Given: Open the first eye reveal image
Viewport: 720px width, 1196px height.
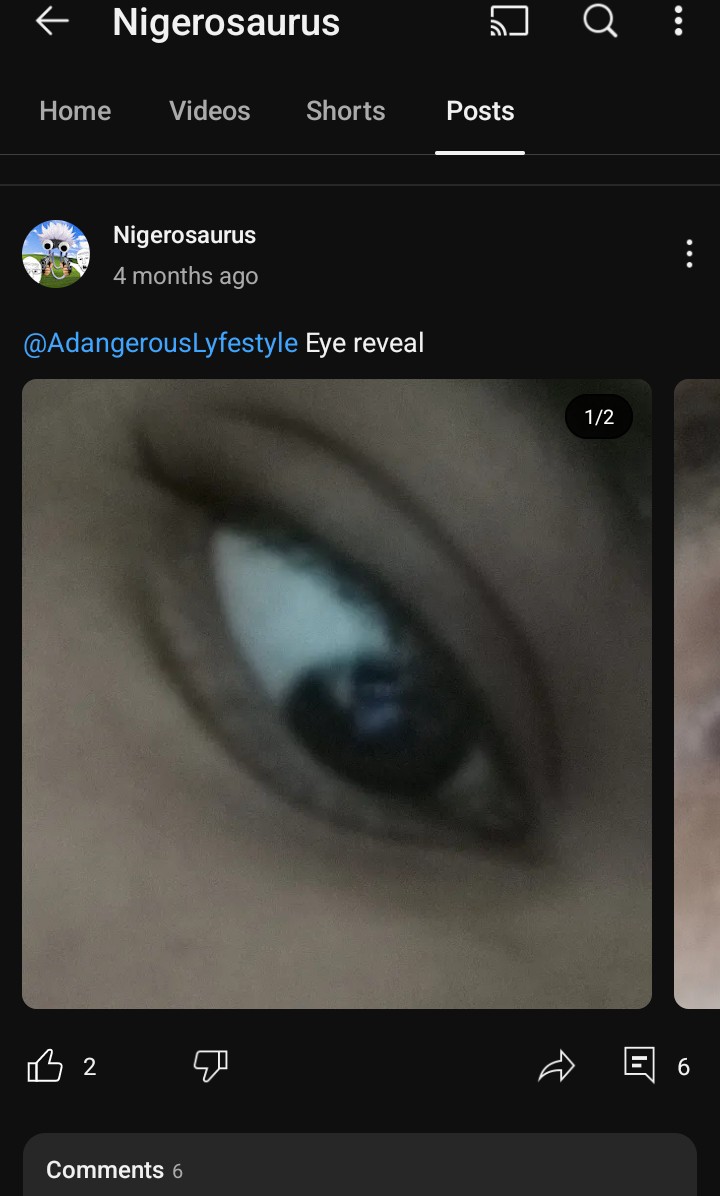Looking at the screenshot, I should coord(337,693).
